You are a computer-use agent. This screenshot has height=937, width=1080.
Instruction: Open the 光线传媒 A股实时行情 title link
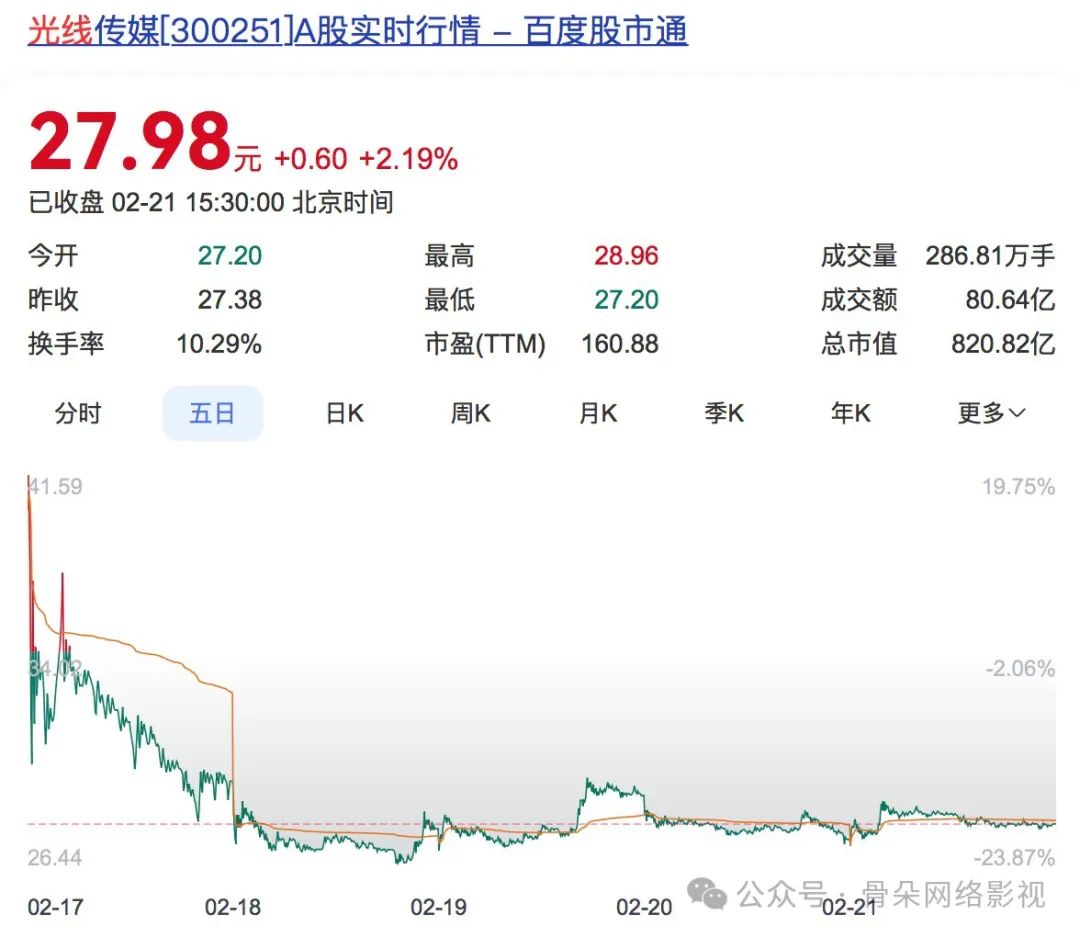point(357,31)
